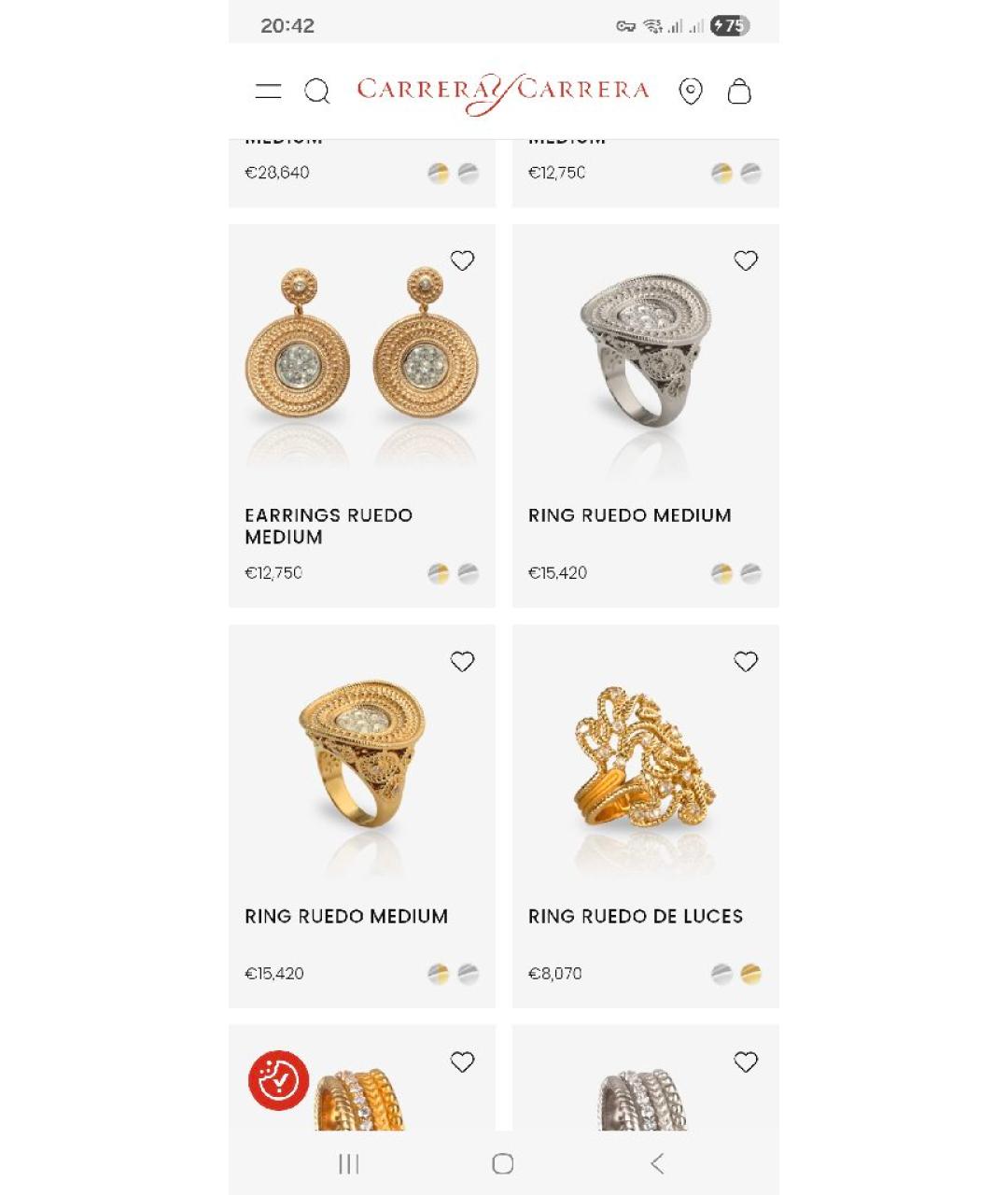Toggle wishlist heart on gold Ring Ruedo Medium

pos(461,661)
